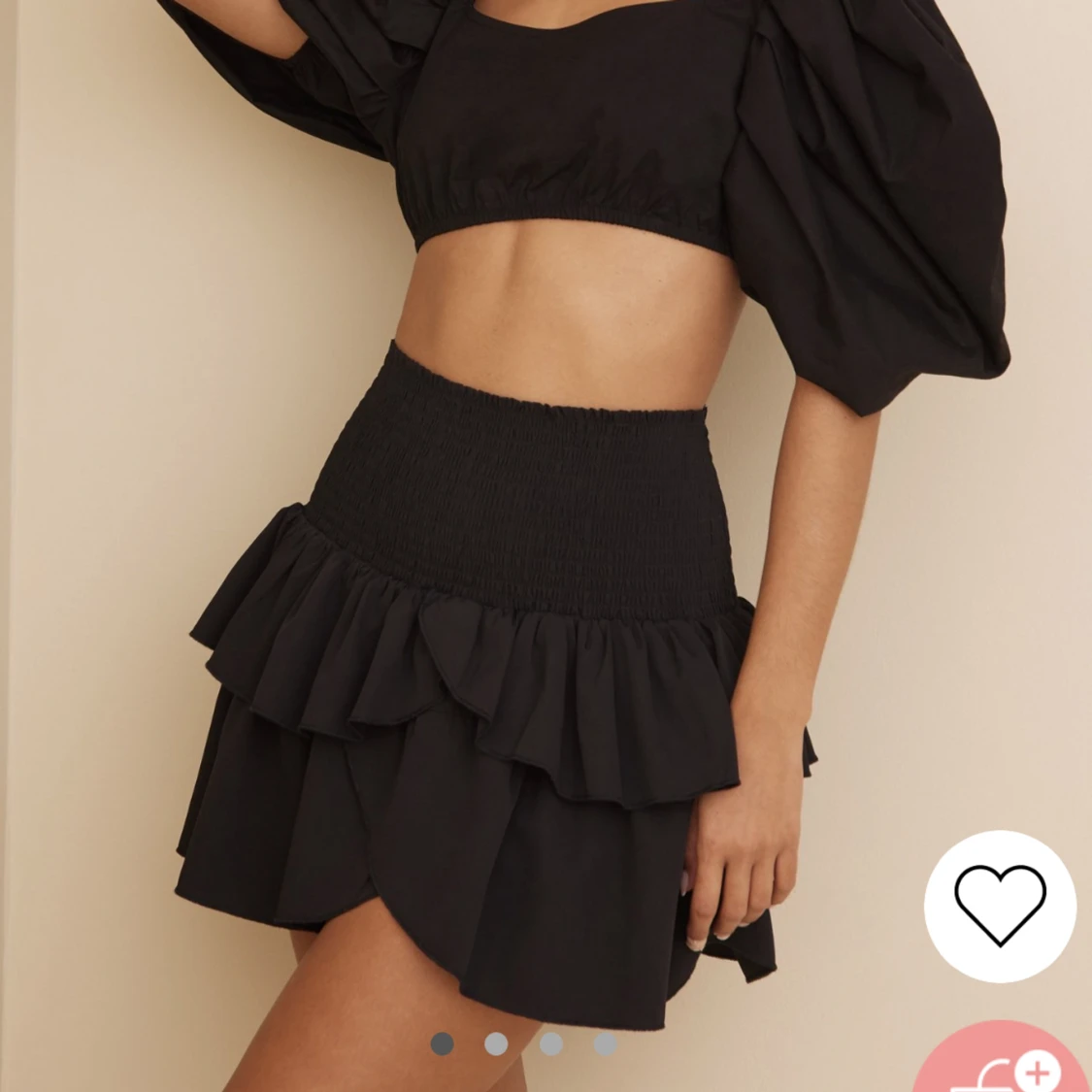Add this skirt to favorites with heart
The image size is (1092, 1092).
[x=1000, y=907]
